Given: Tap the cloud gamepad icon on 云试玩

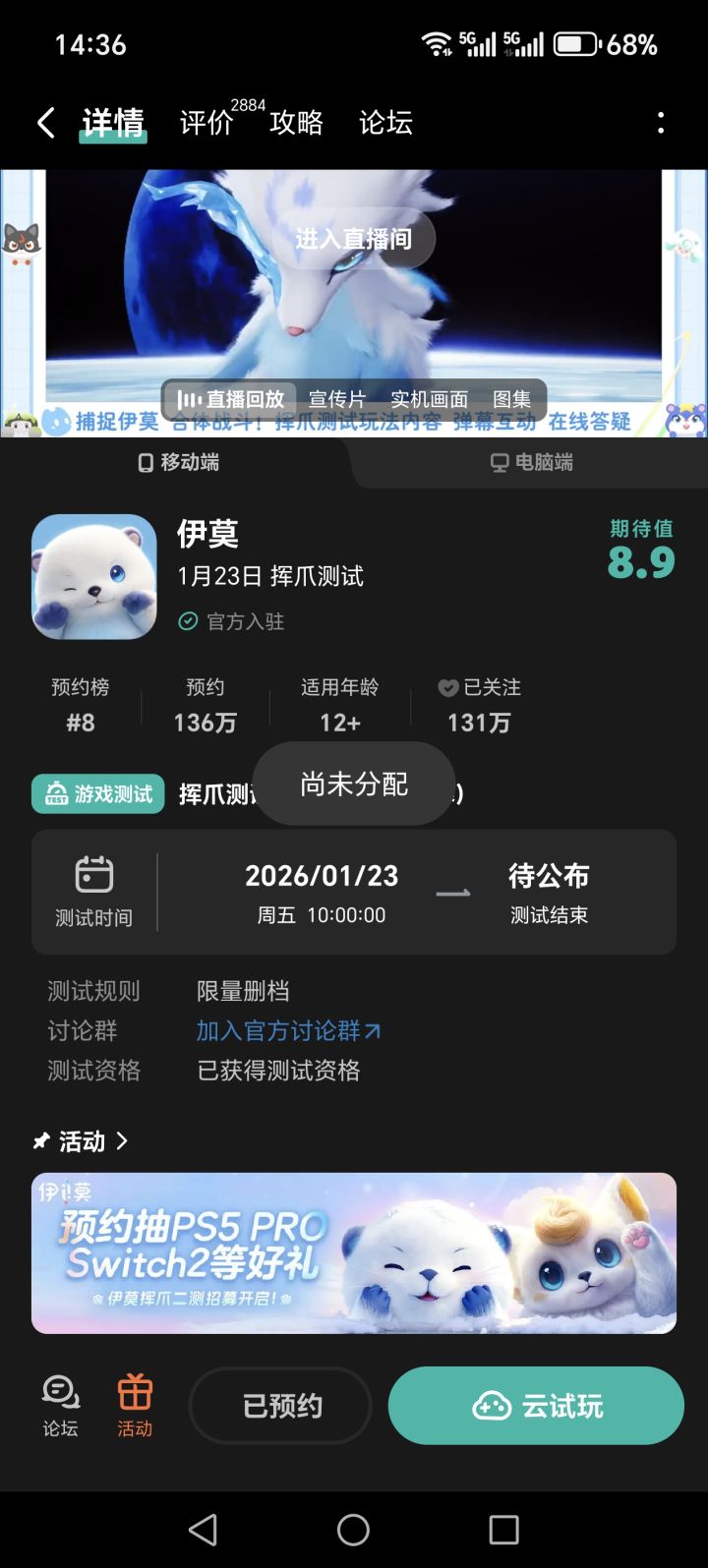Looking at the screenshot, I should coord(491,1406).
